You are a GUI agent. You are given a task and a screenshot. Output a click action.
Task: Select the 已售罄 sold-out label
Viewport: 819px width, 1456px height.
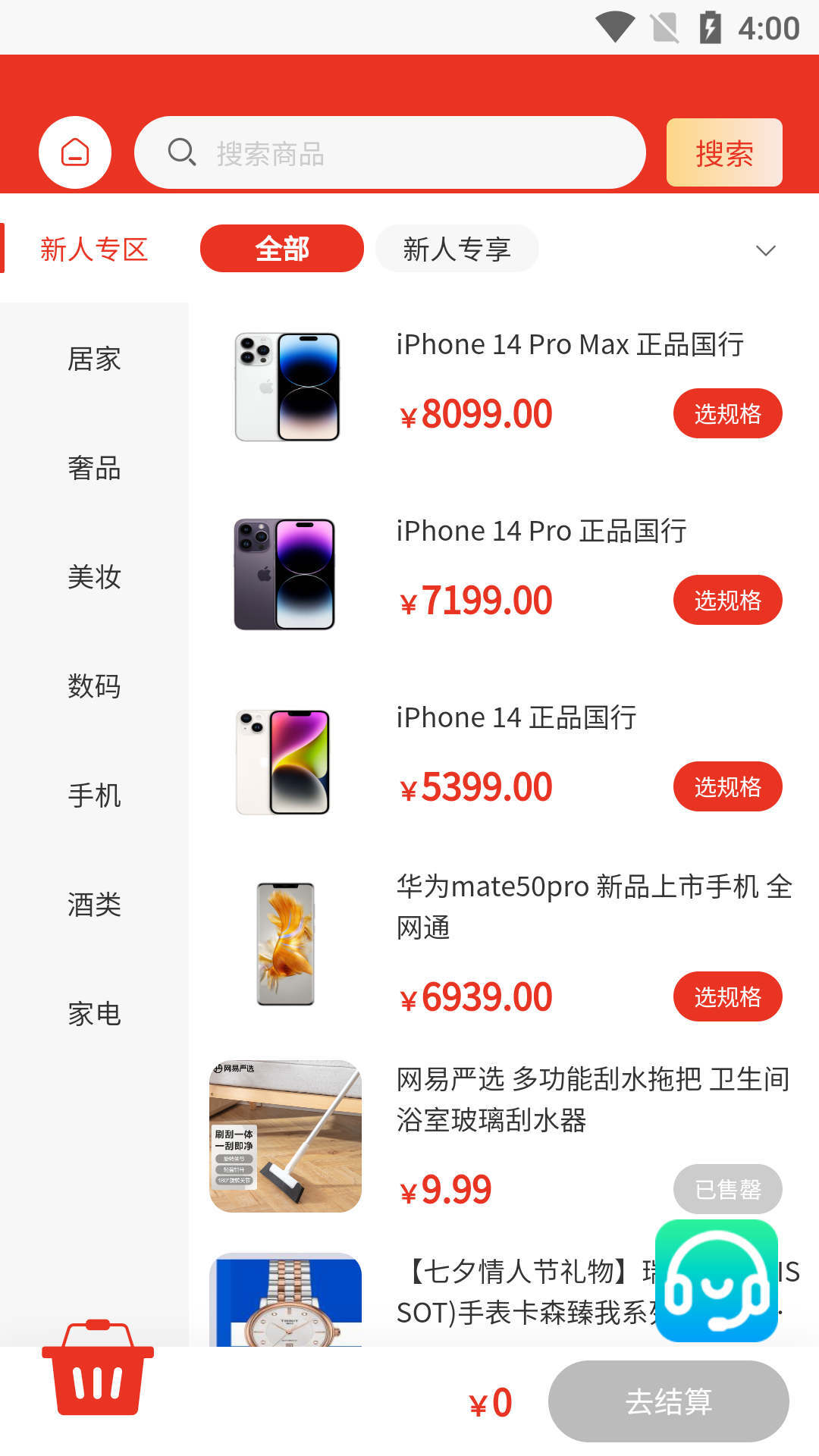pos(727,1188)
